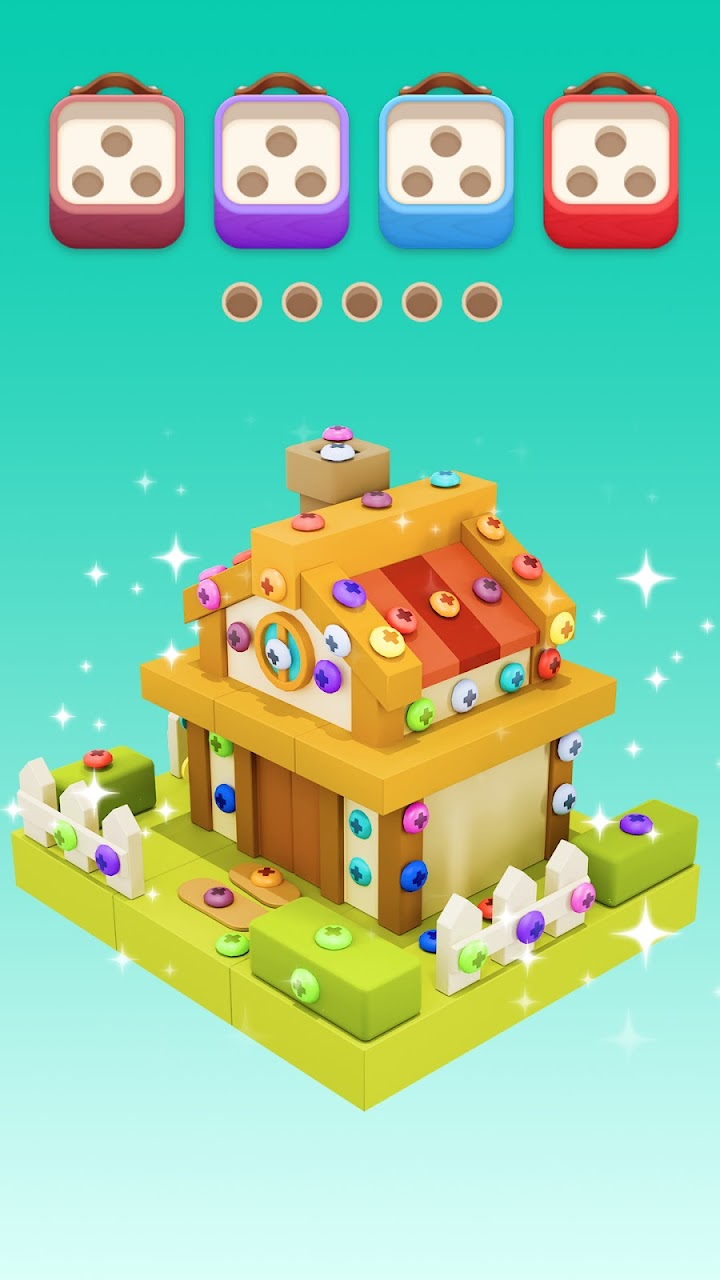Remove the purple screw on the left fence
Image resolution: width=720 pixels, height=1280 pixels.
pos(108,859)
